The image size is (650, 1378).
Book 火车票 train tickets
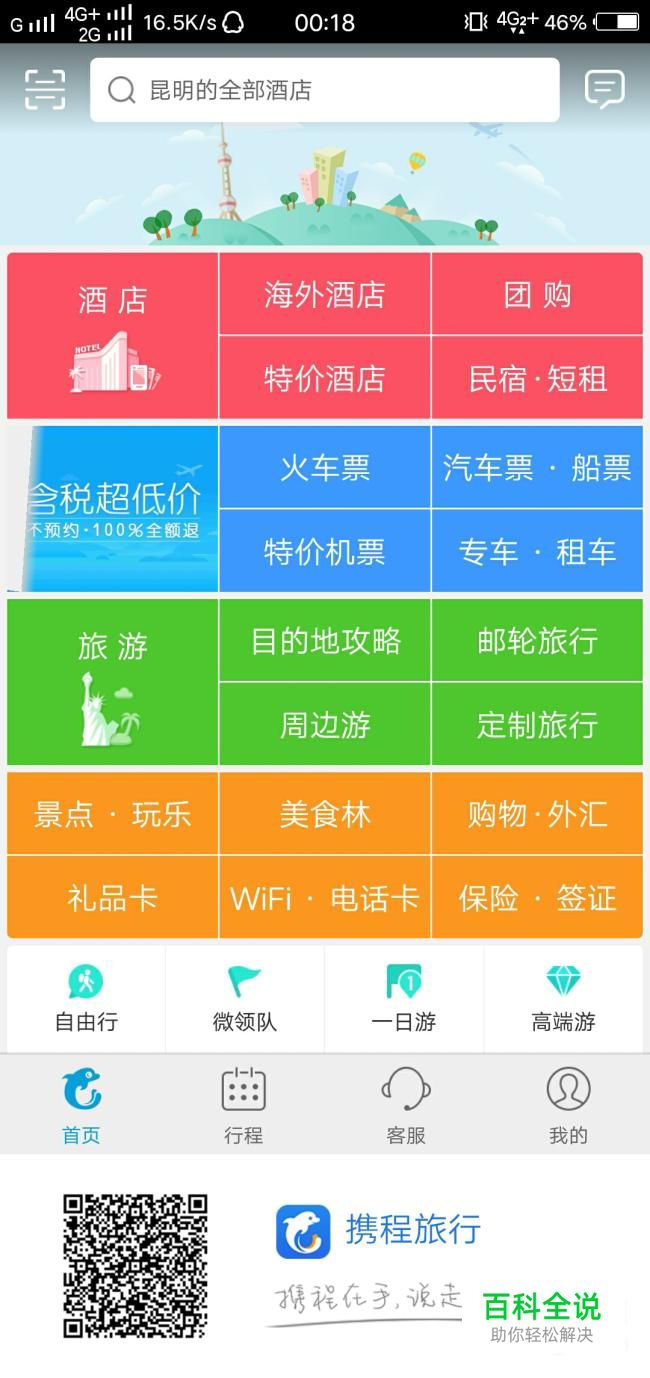[325, 467]
